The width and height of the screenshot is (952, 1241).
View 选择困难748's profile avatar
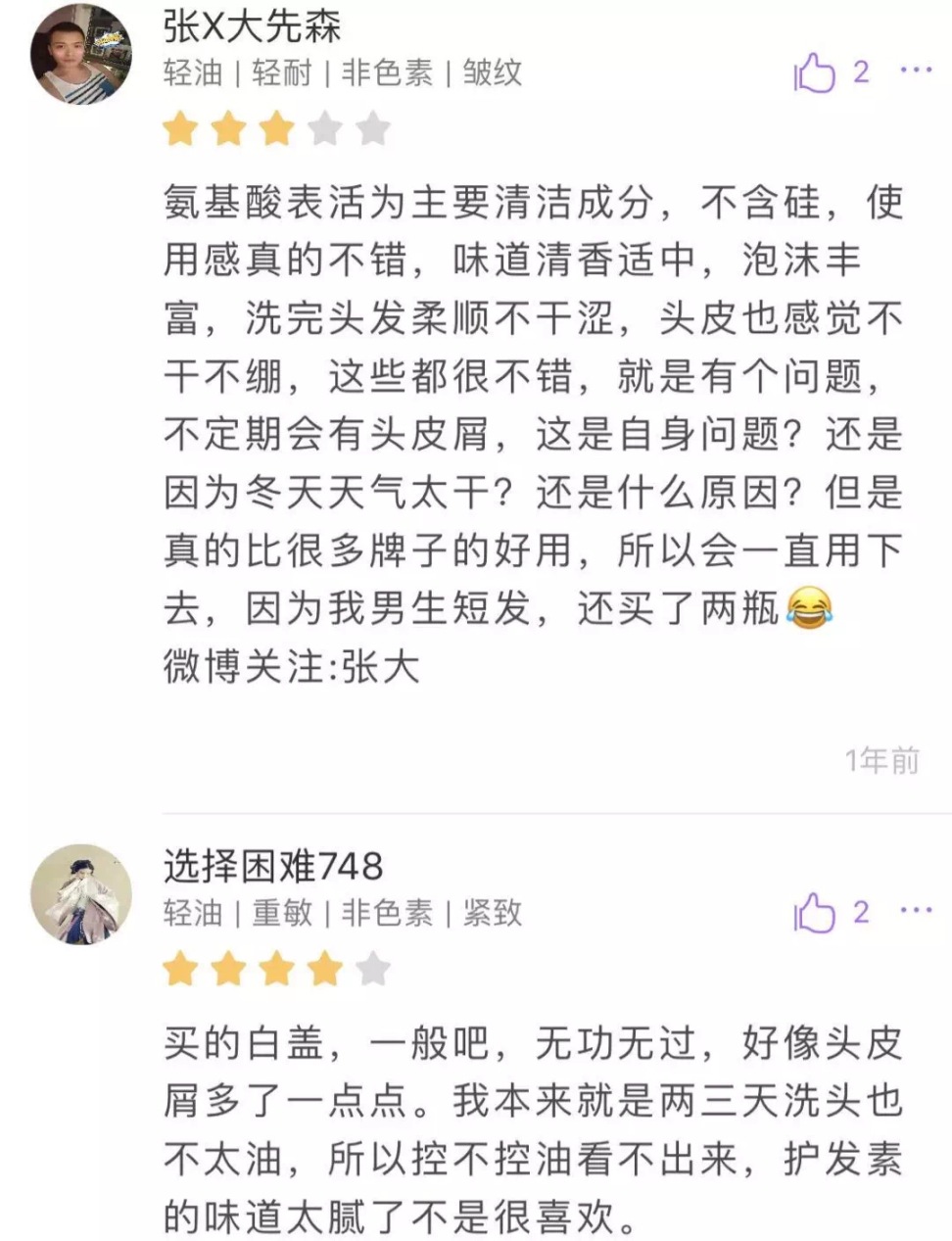[80, 894]
